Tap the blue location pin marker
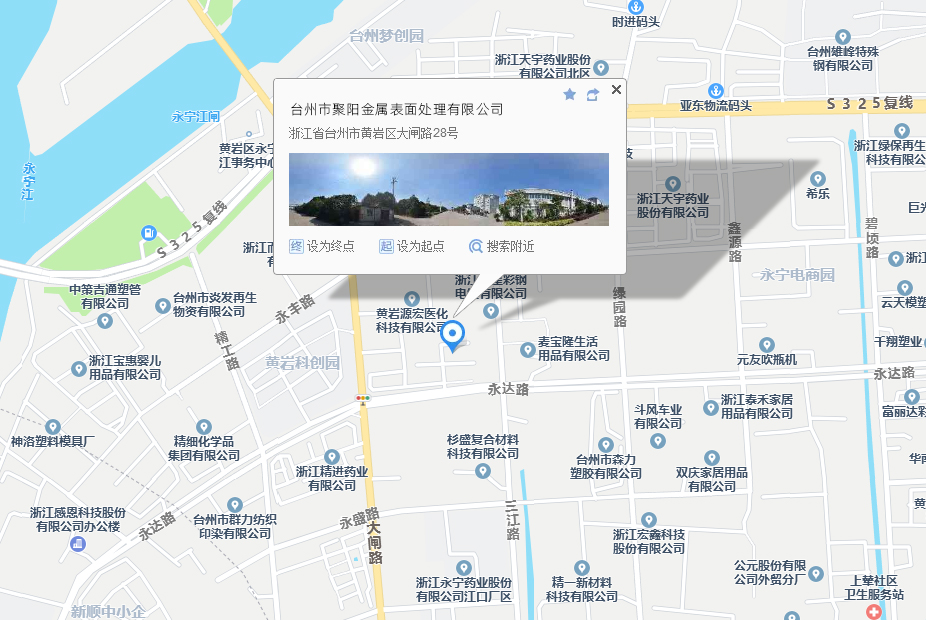 pyautogui.click(x=453, y=335)
